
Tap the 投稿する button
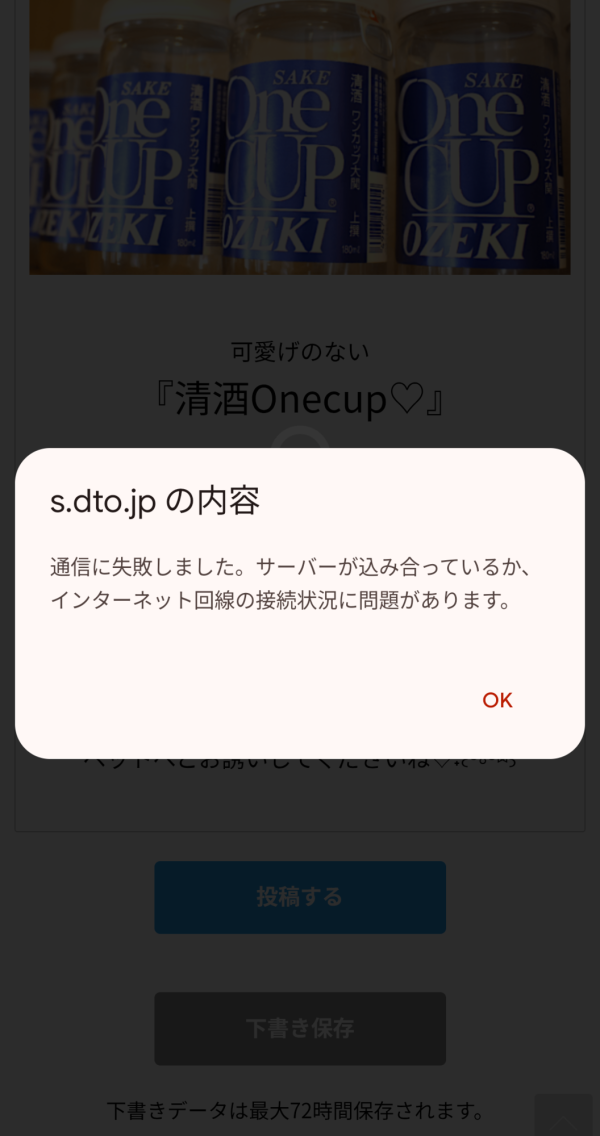pyautogui.click(x=299, y=897)
